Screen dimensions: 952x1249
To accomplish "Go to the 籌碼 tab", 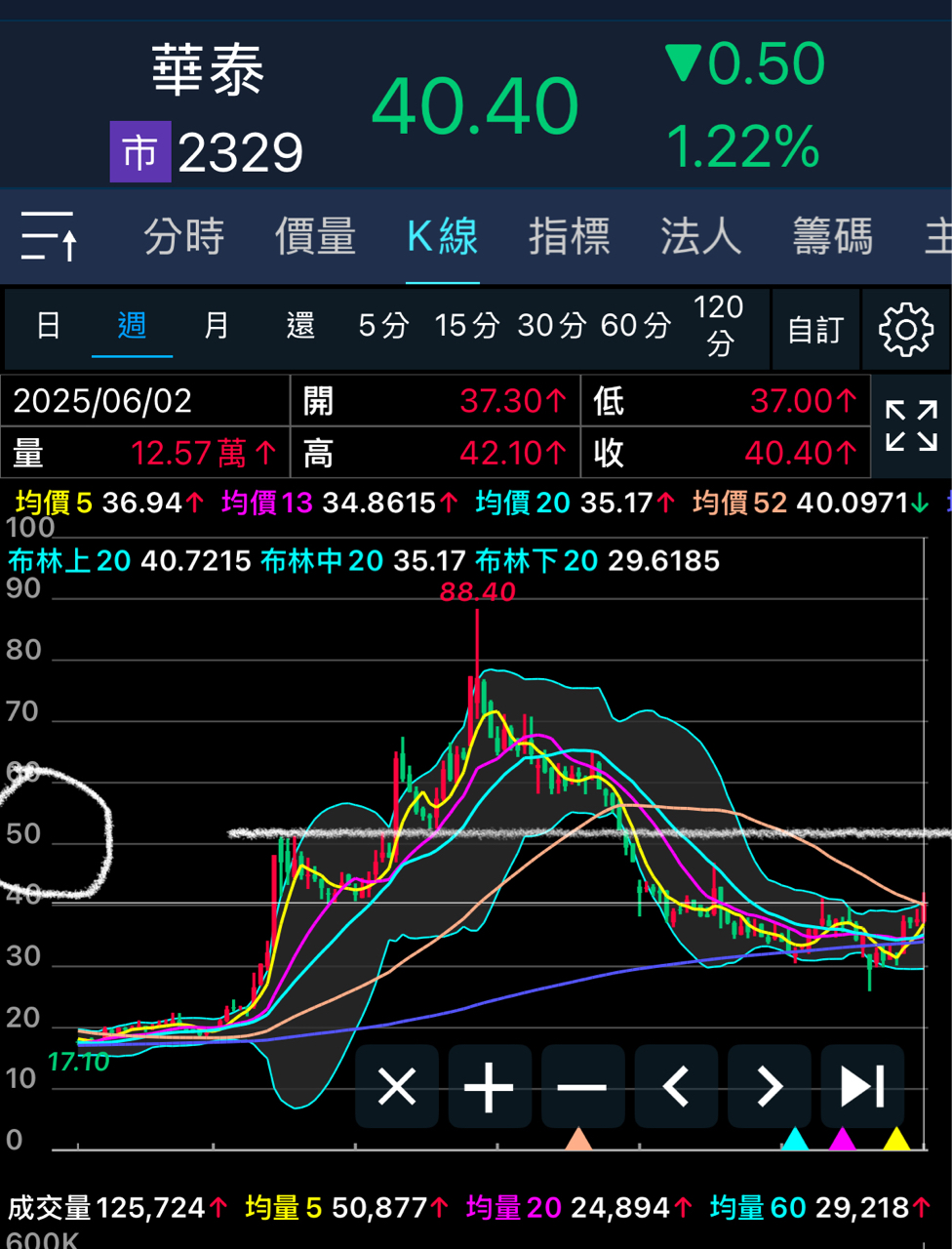I will [x=832, y=236].
